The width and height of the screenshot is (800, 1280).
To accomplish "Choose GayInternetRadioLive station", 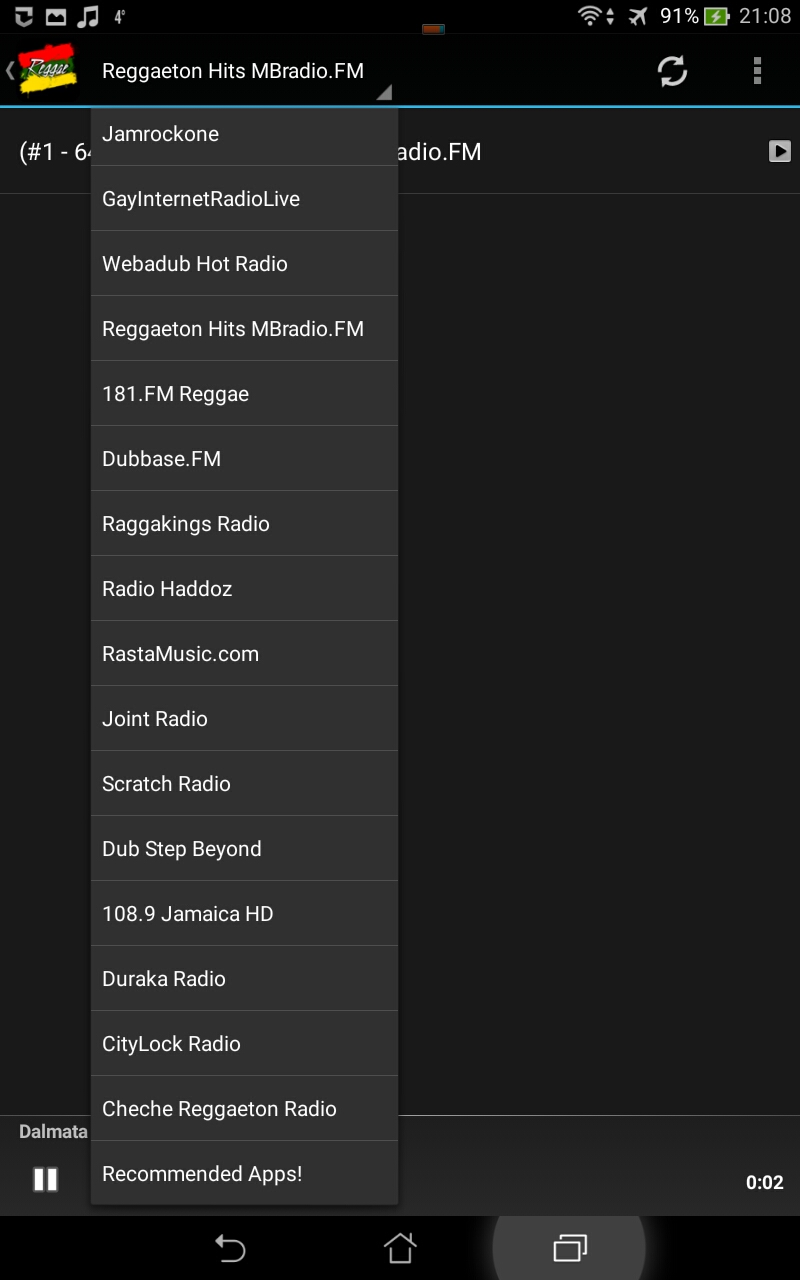I will (x=244, y=199).
